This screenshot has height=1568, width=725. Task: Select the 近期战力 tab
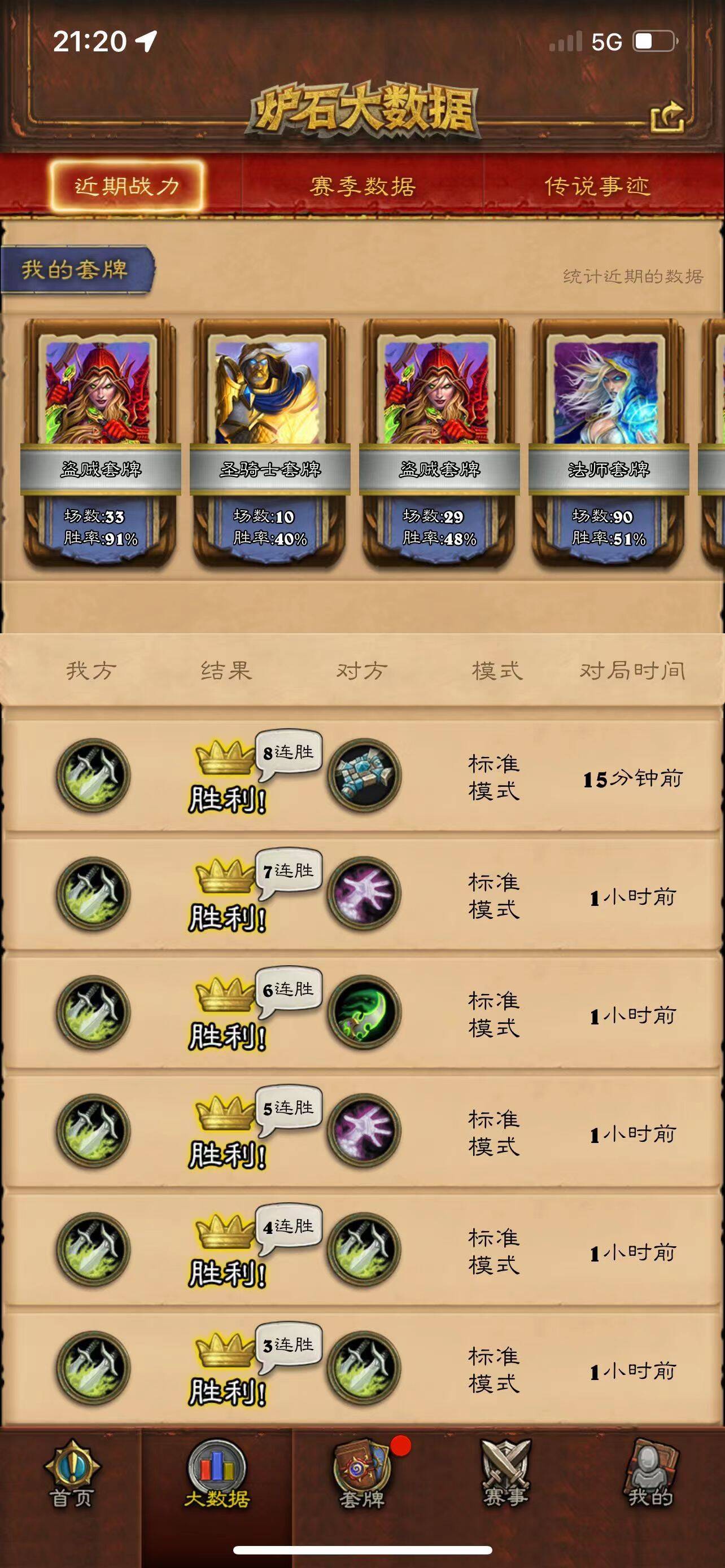coord(126,186)
